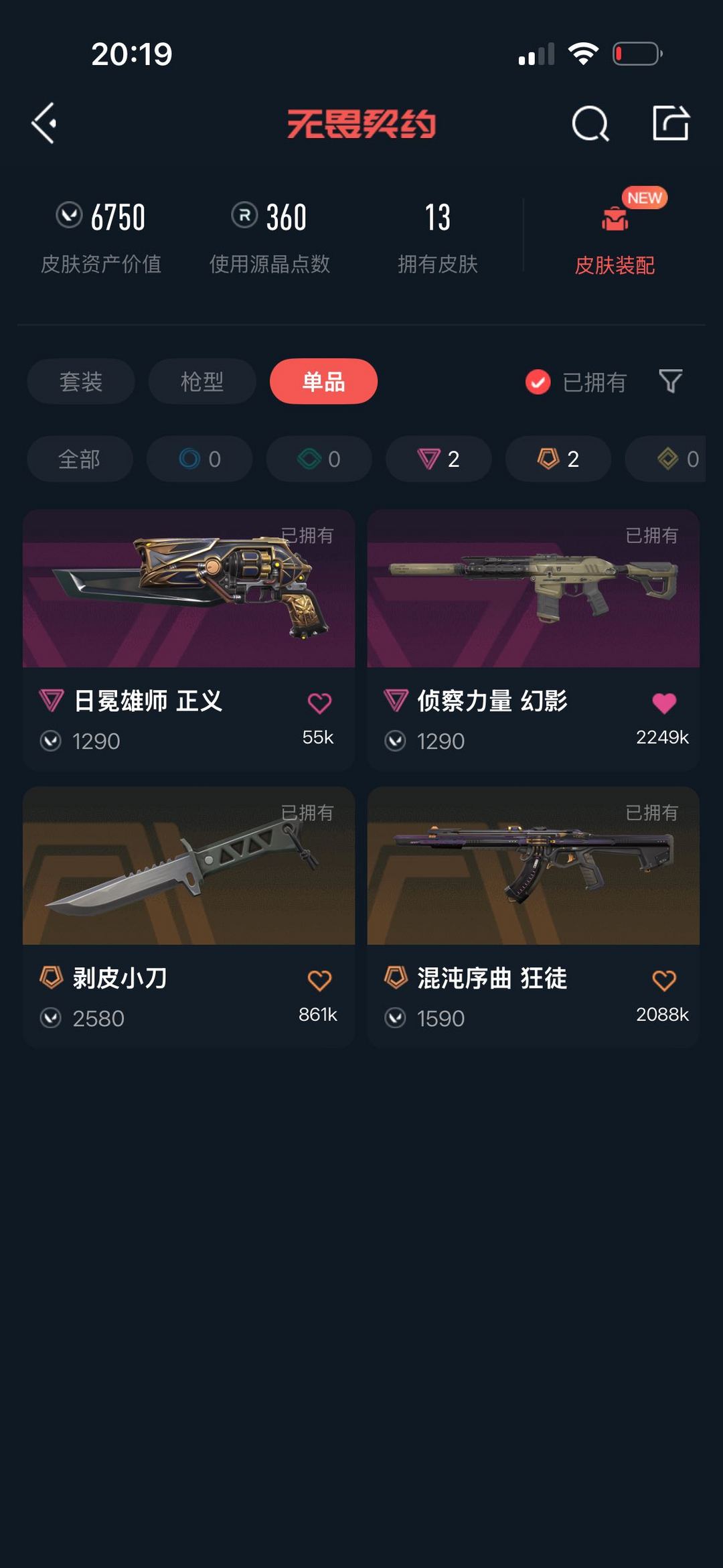Uncheck the 已拥有 owned filter
The image size is (723, 1568).
pyautogui.click(x=576, y=382)
